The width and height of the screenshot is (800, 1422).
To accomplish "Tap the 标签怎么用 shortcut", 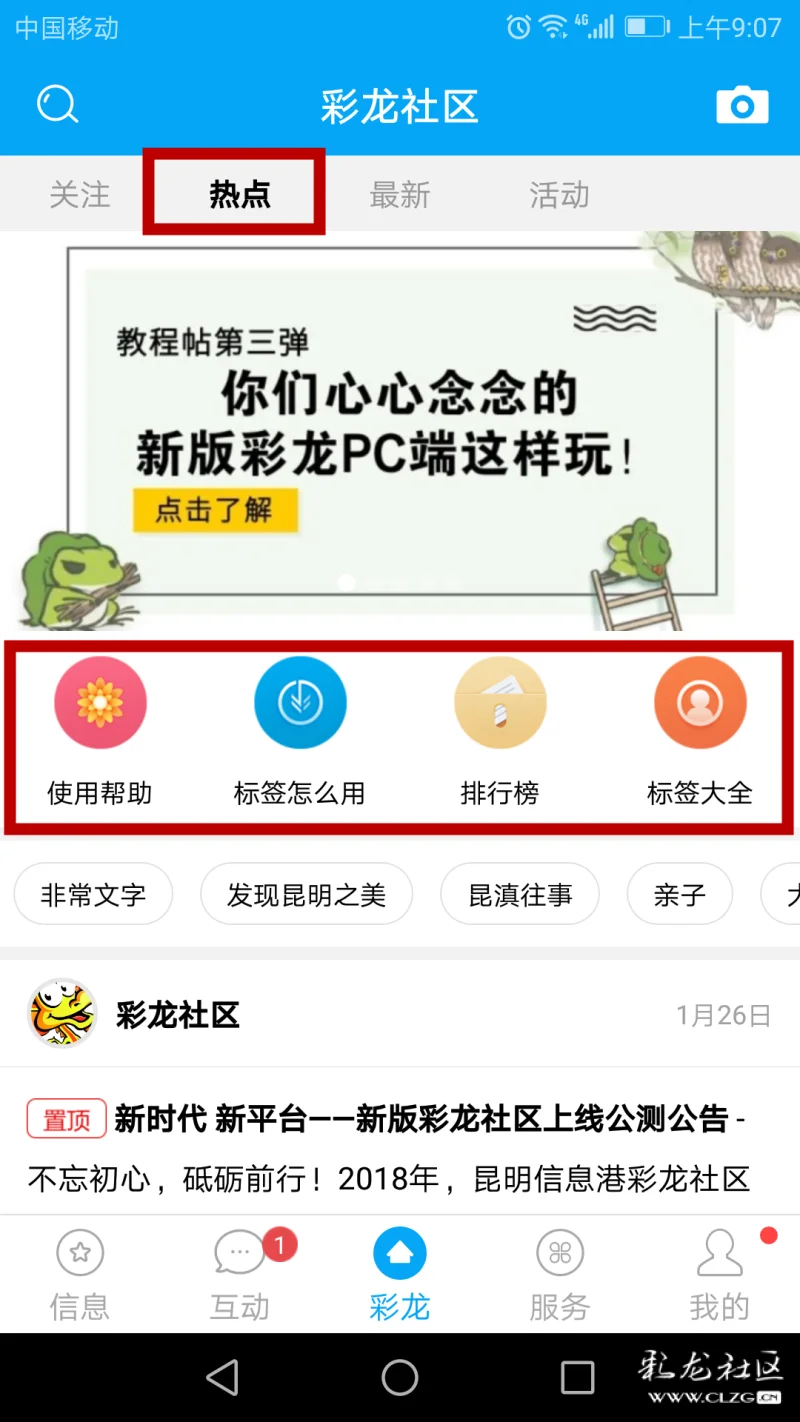I will 300,730.
